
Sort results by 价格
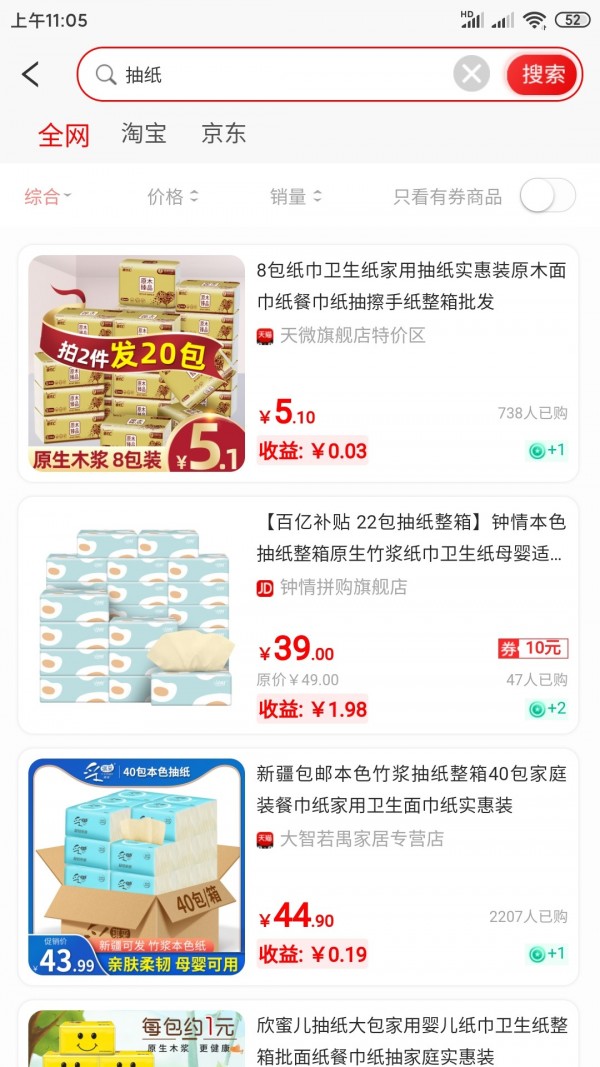tap(172, 197)
